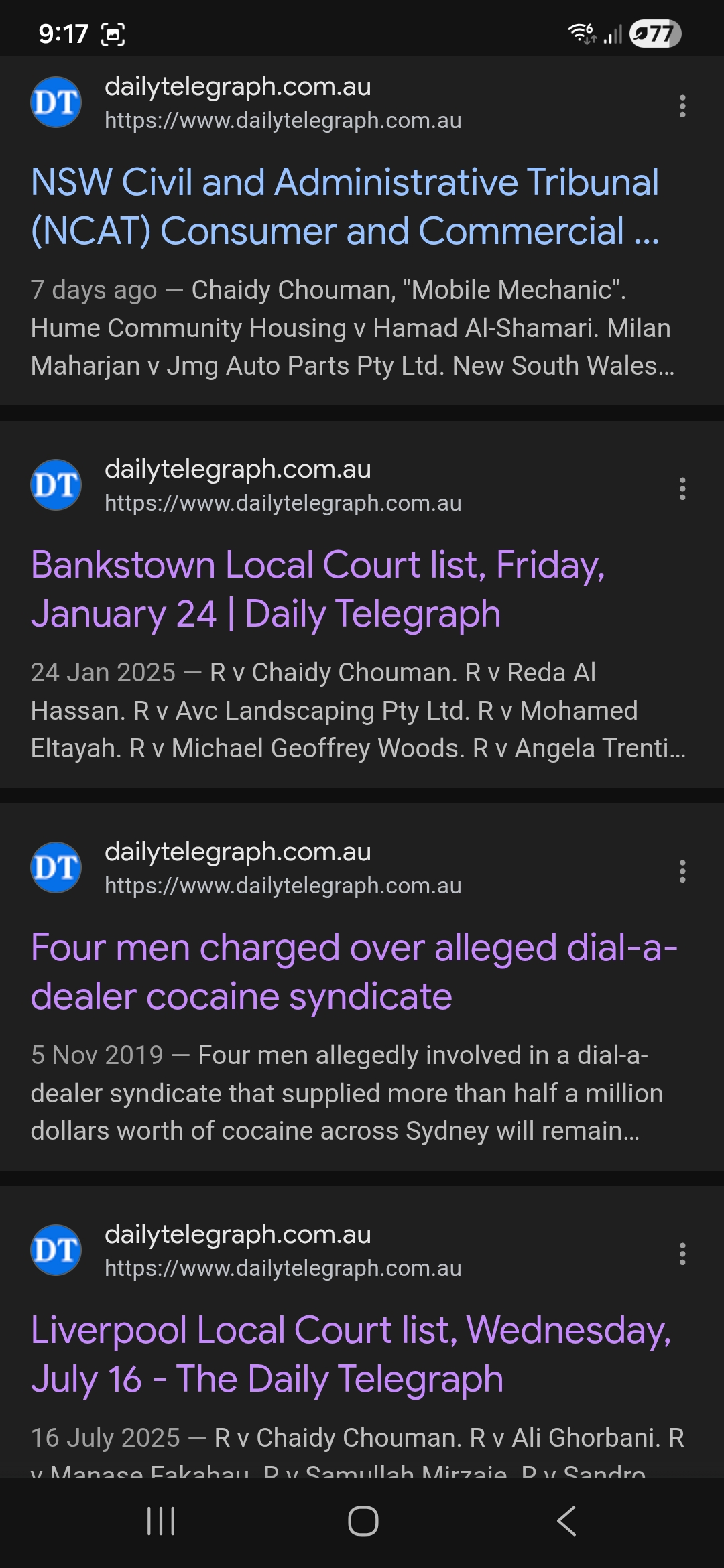Open Bankstown Local Court list result
724x1568 pixels.
pos(318,589)
